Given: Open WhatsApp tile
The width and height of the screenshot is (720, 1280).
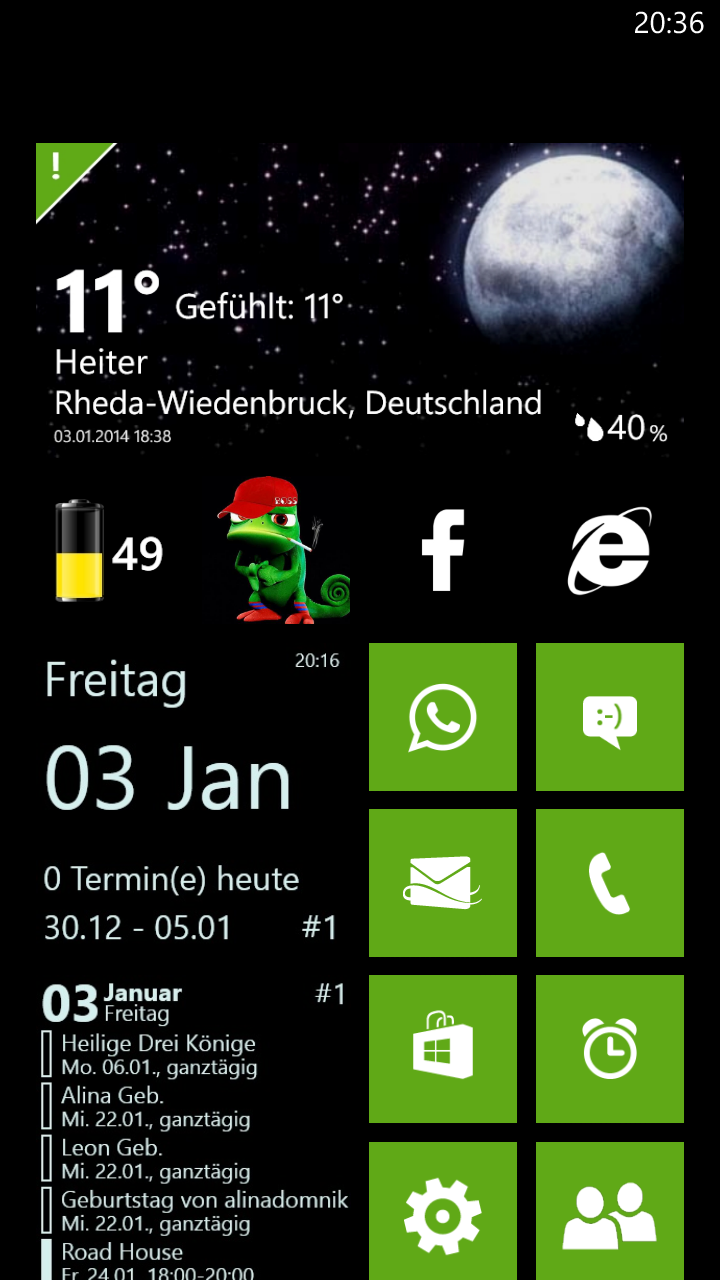Looking at the screenshot, I should pos(443,717).
